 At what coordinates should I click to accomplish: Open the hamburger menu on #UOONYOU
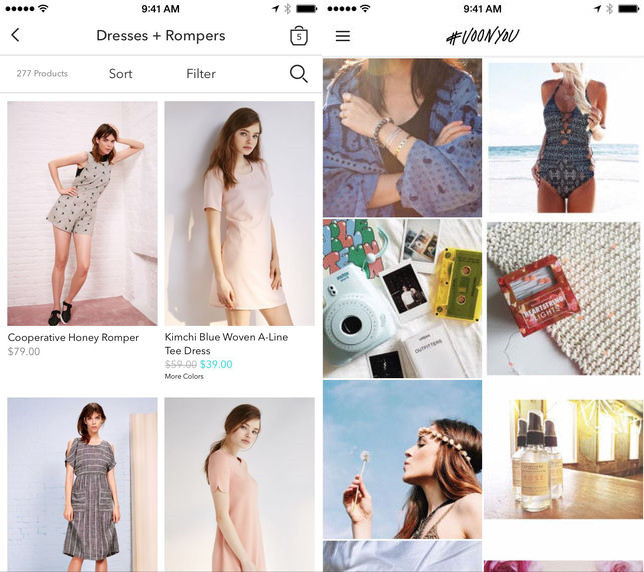point(343,36)
